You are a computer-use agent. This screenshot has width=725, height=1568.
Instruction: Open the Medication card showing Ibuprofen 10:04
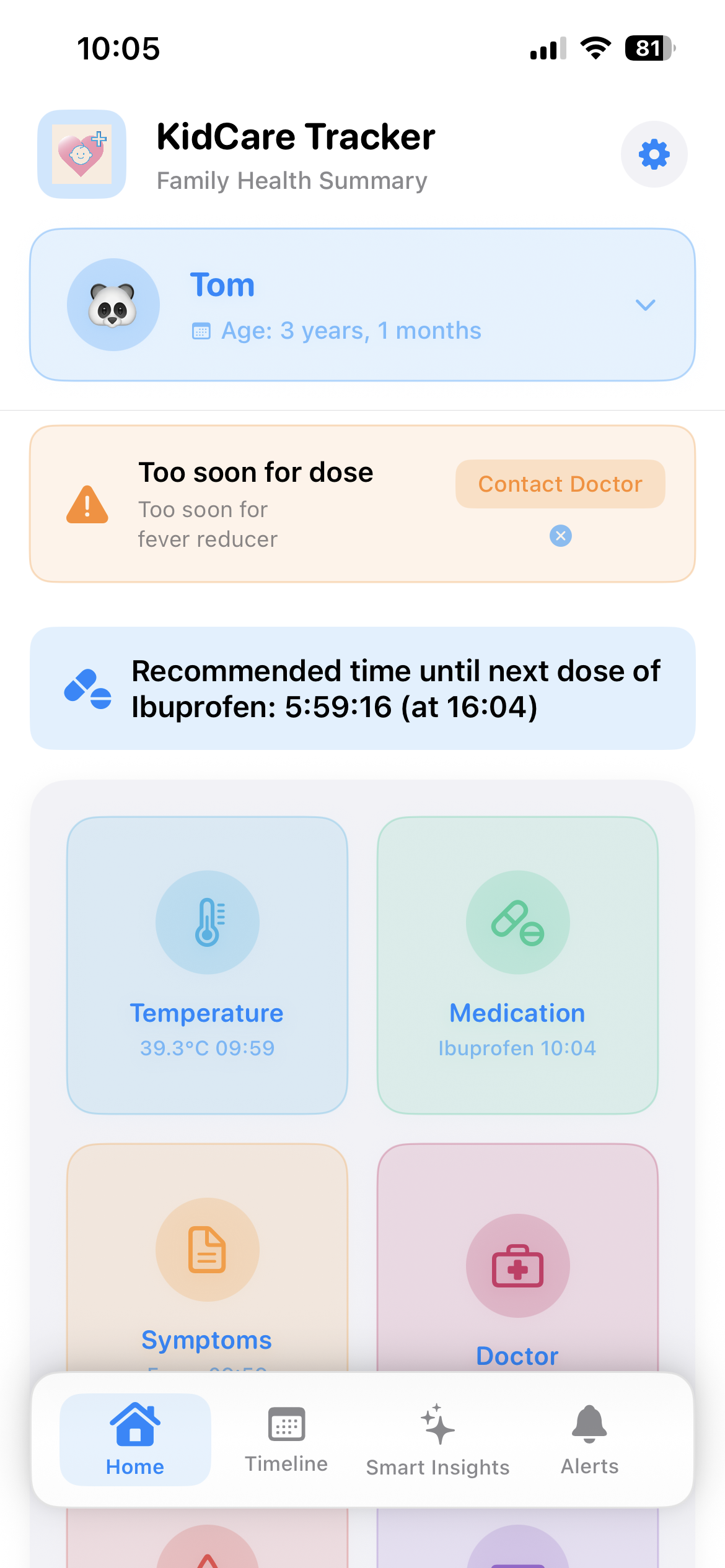(517, 966)
